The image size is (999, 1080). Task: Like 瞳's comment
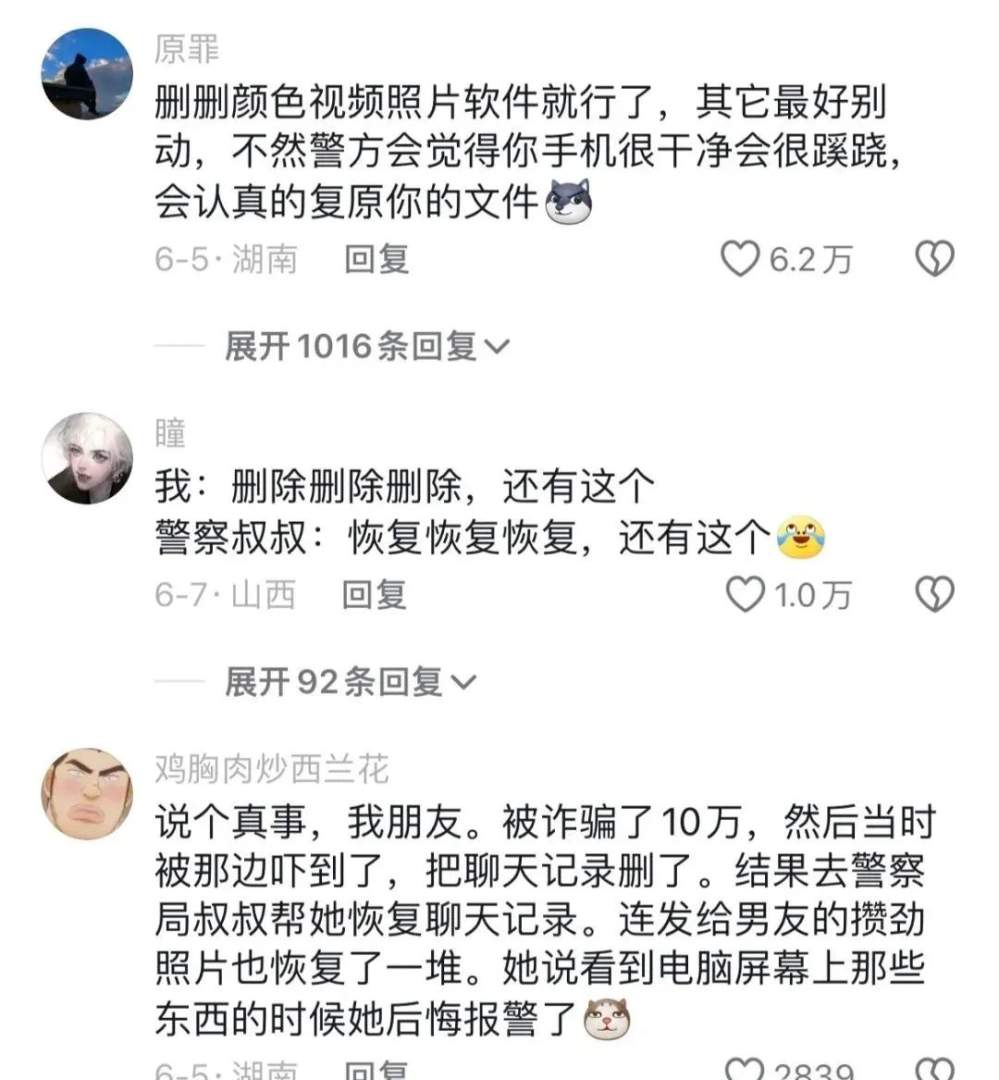tap(744, 595)
